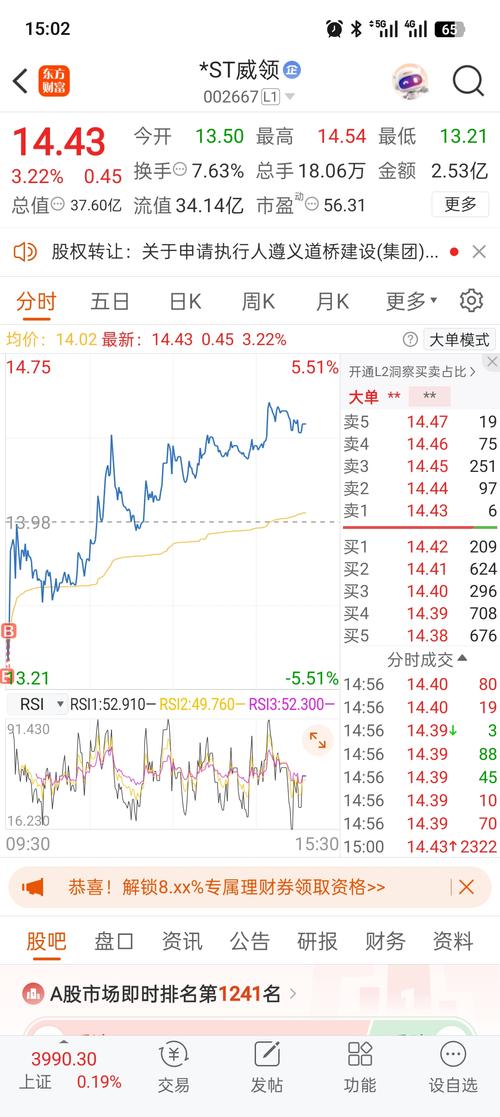Dismiss the 股权转让 announcement bar
The width and height of the screenshot is (500, 1117).
[479, 251]
